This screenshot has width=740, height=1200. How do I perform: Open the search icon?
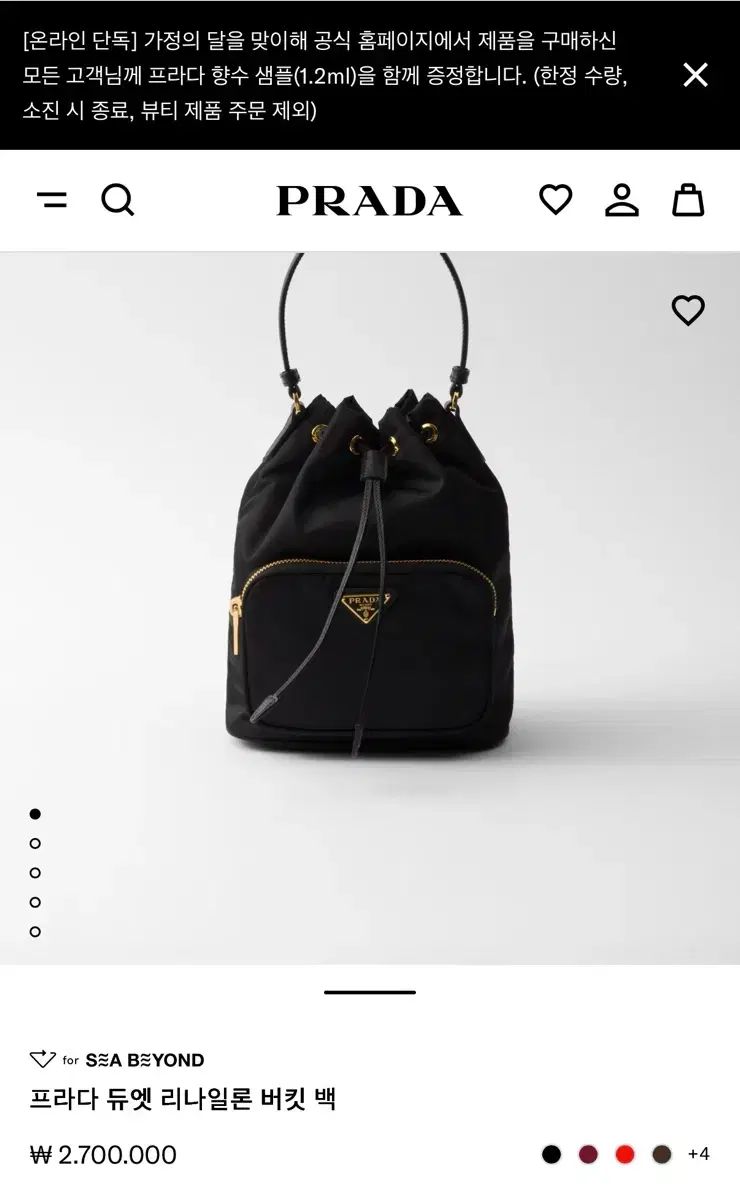pos(118,200)
